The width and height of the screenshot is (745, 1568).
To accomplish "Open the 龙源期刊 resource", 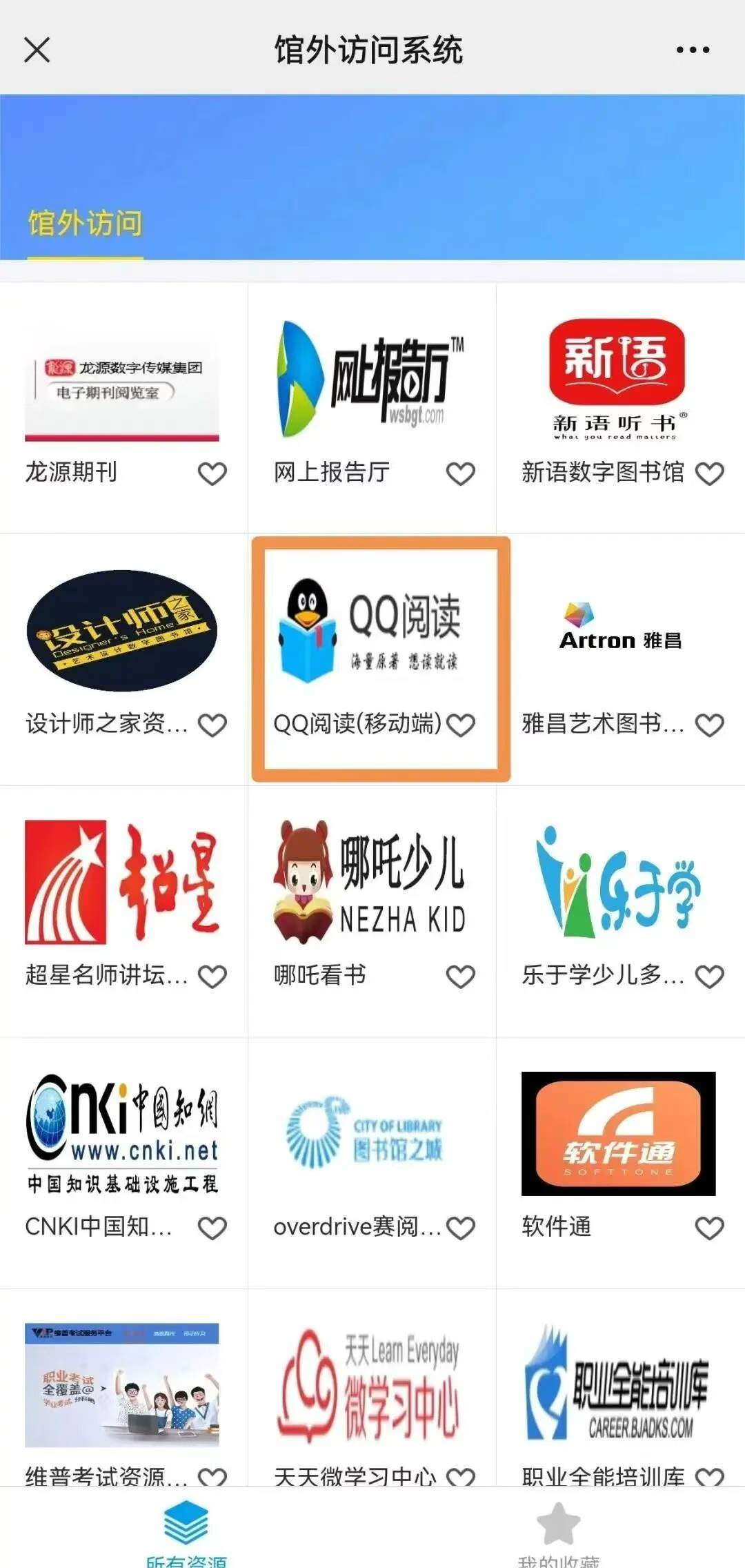I will pyautogui.click(x=122, y=383).
